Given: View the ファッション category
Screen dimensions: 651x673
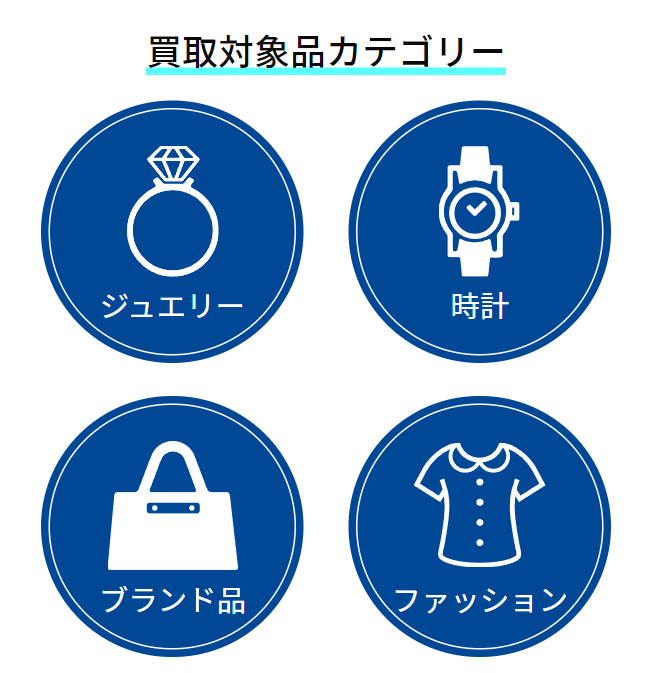Looking at the screenshot, I should tap(479, 527).
